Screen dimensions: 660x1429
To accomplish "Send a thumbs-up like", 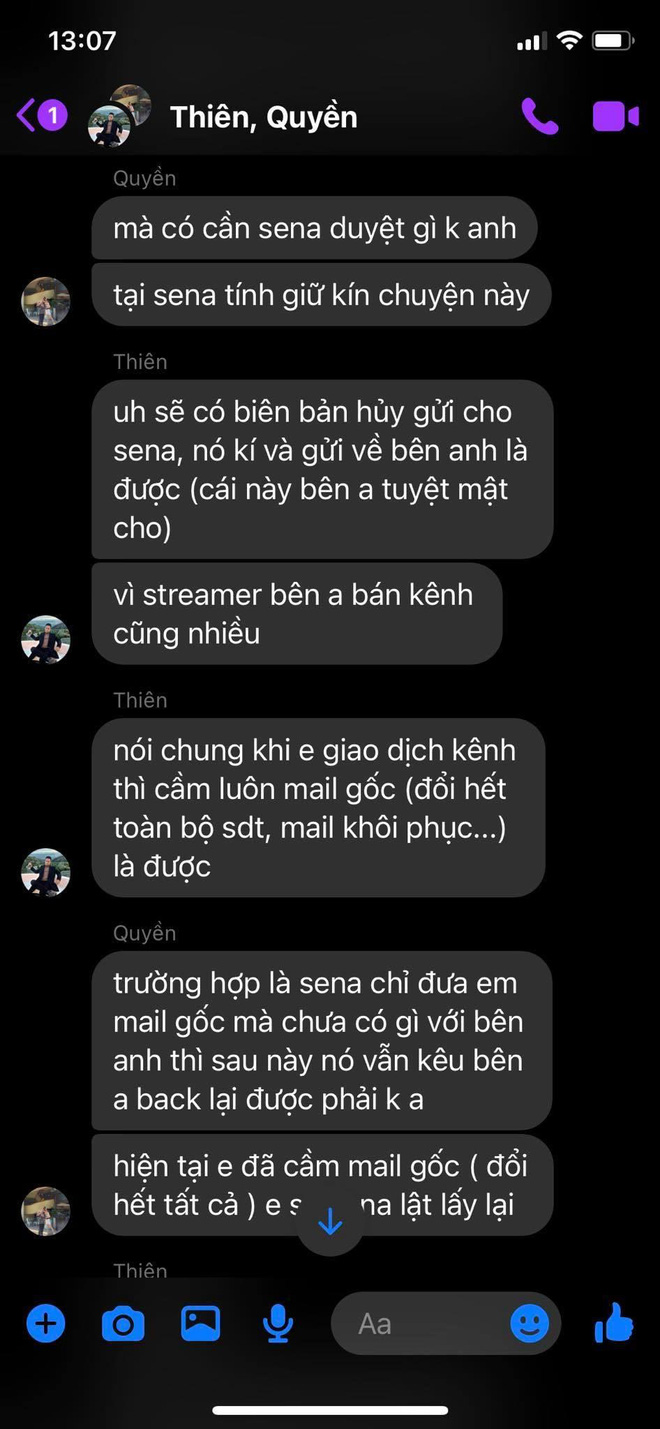I will pyautogui.click(x=614, y=1323).
